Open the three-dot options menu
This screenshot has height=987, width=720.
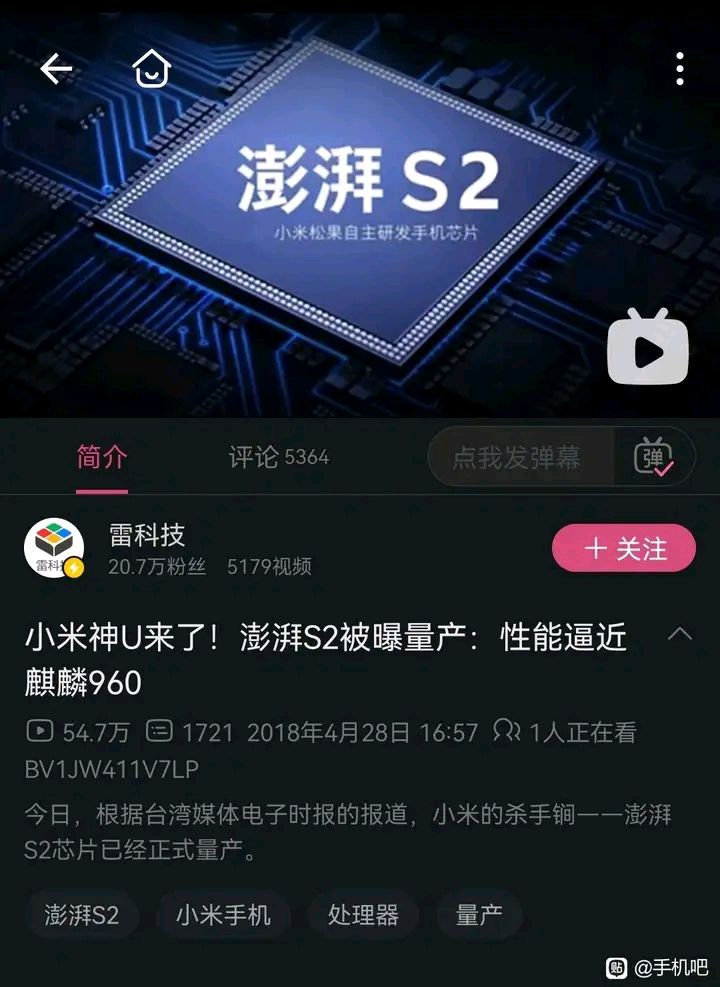[x=681, y=70]
